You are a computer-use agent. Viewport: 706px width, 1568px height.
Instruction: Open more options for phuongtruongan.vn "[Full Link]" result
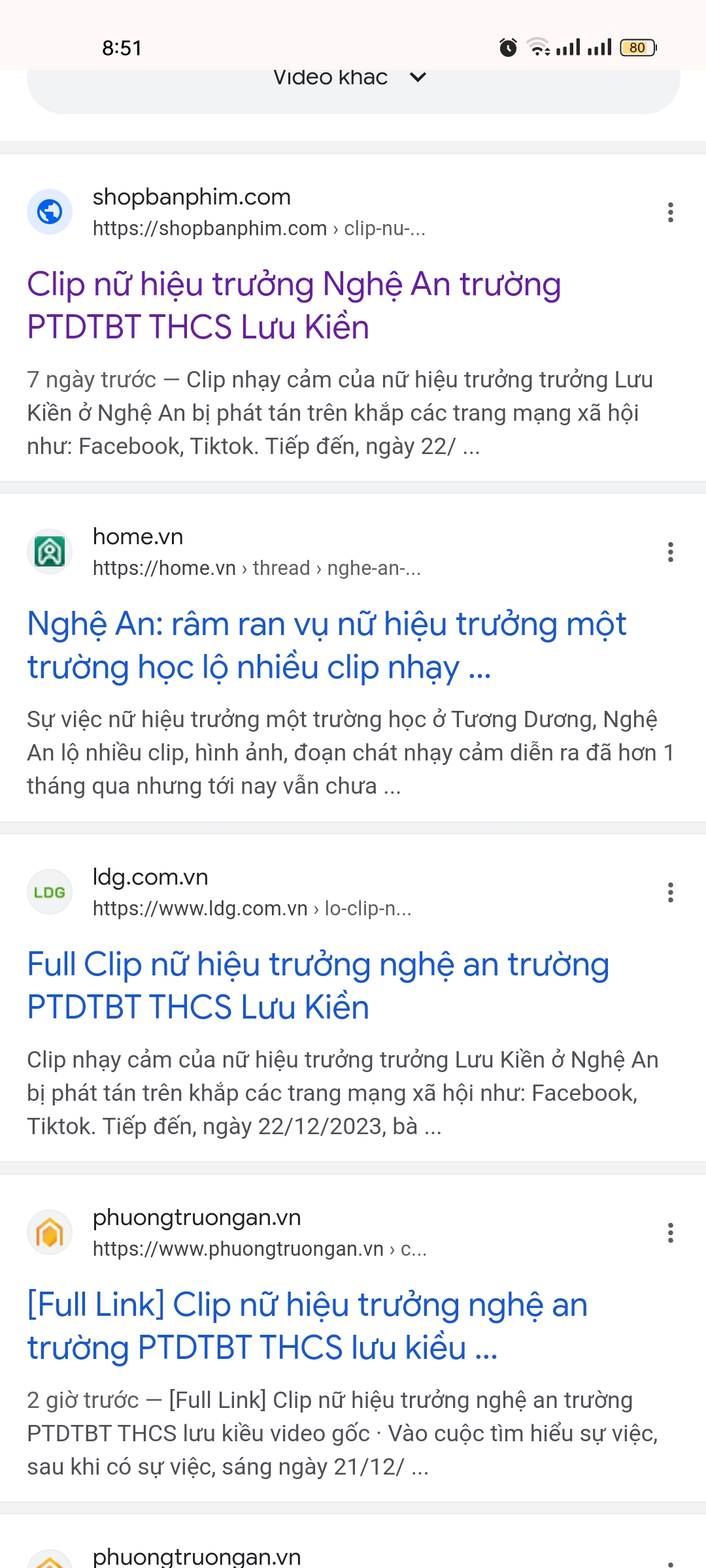(x=670, y=1233)
